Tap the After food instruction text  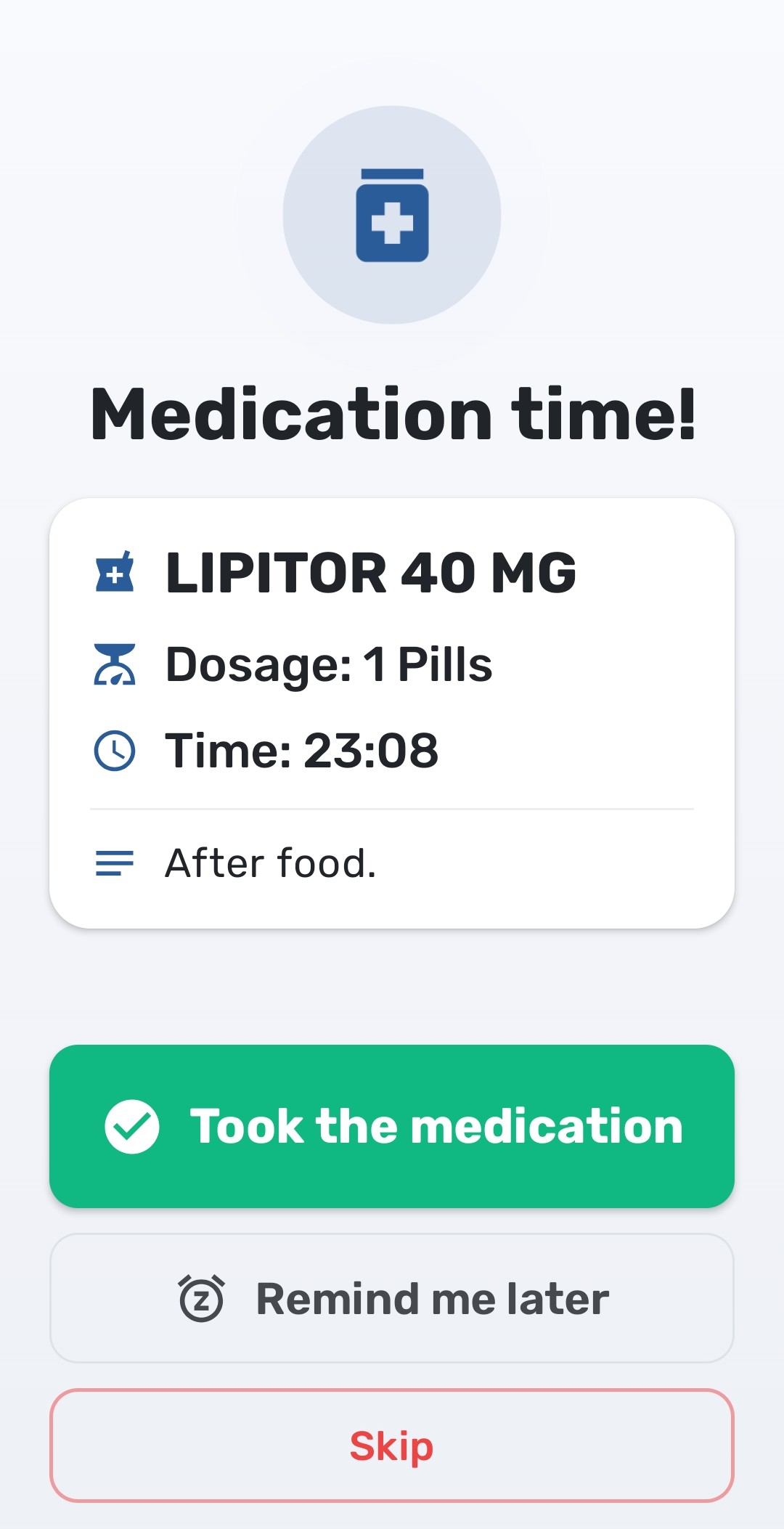[271, 863]
